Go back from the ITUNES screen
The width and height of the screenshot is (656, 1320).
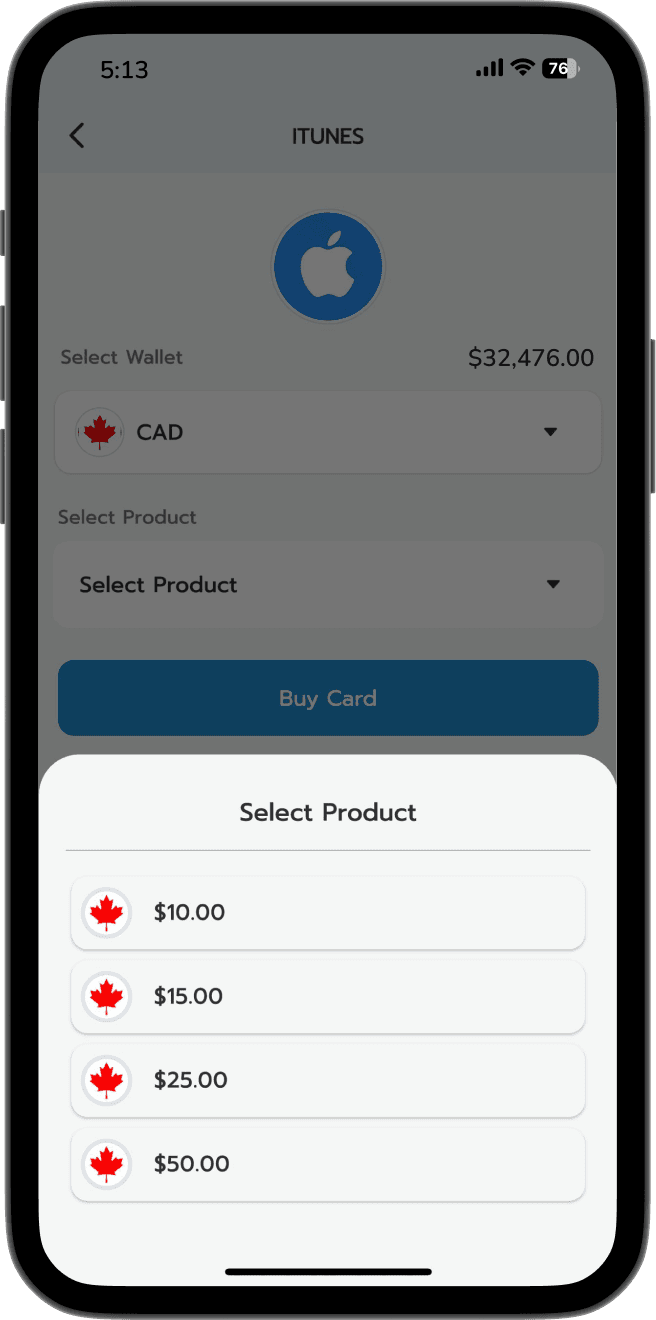click(x=77, y=136)
